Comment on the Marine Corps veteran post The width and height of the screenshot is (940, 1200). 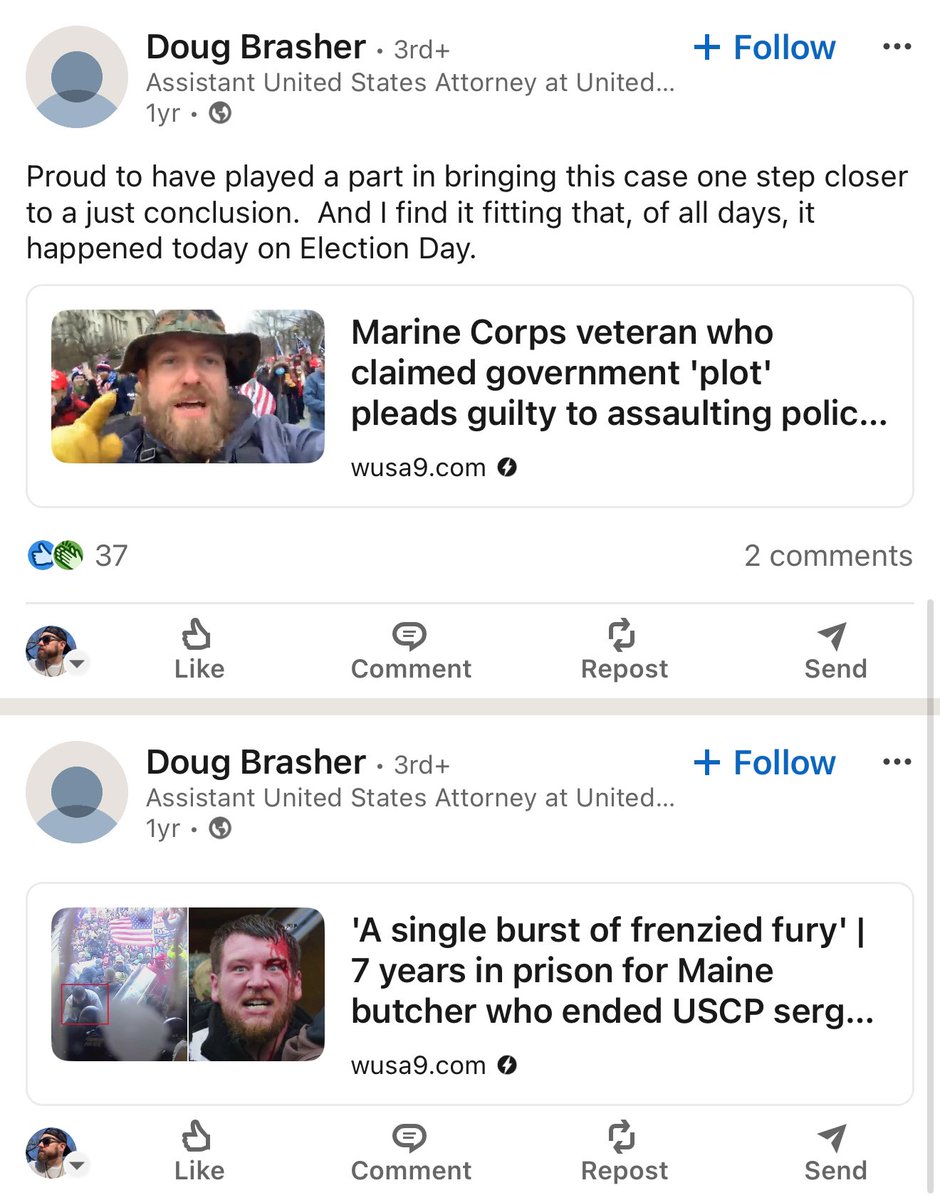click(x=410, y=650)
